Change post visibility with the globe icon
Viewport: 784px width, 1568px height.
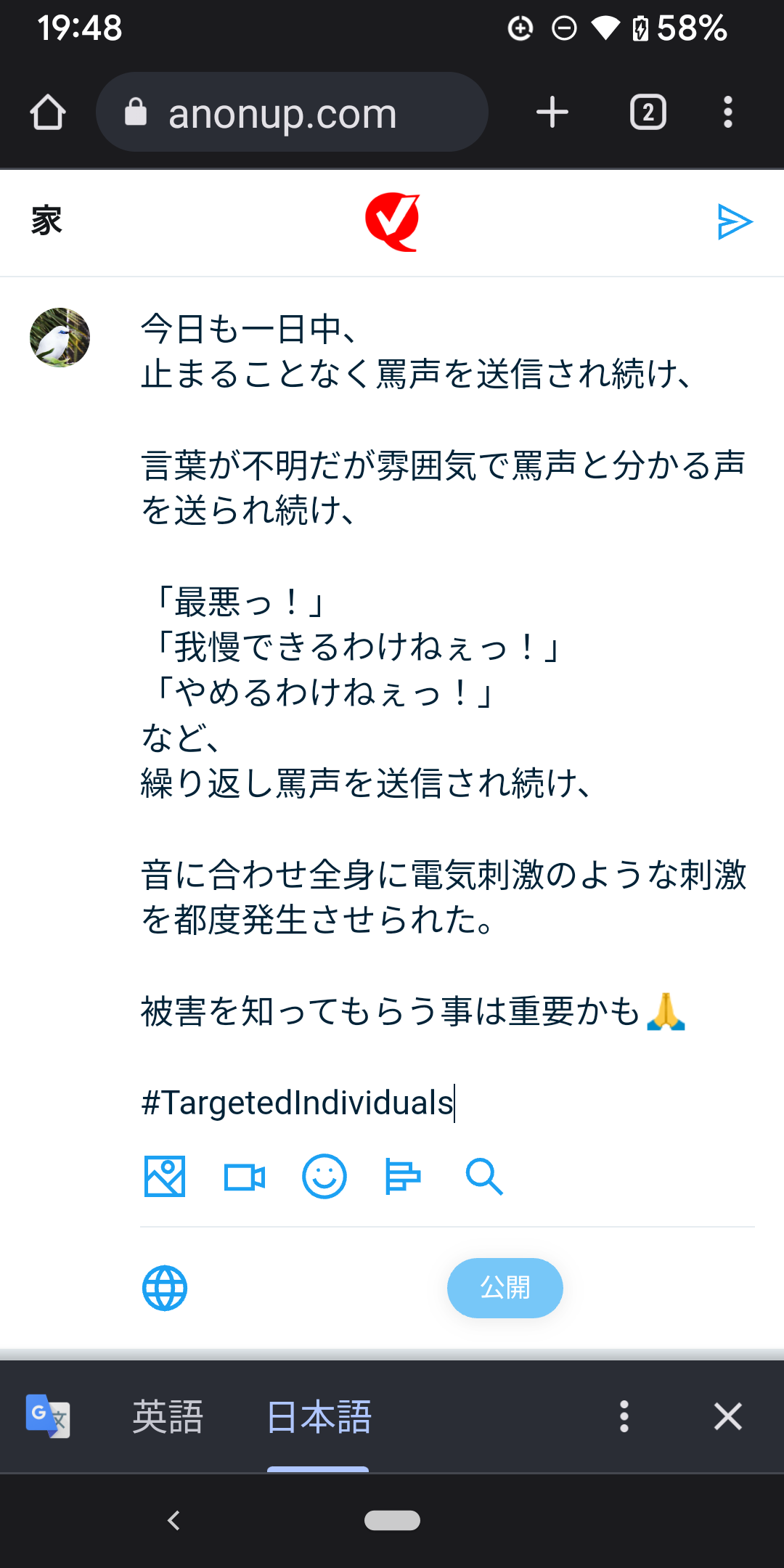(x=165, y=1288)
